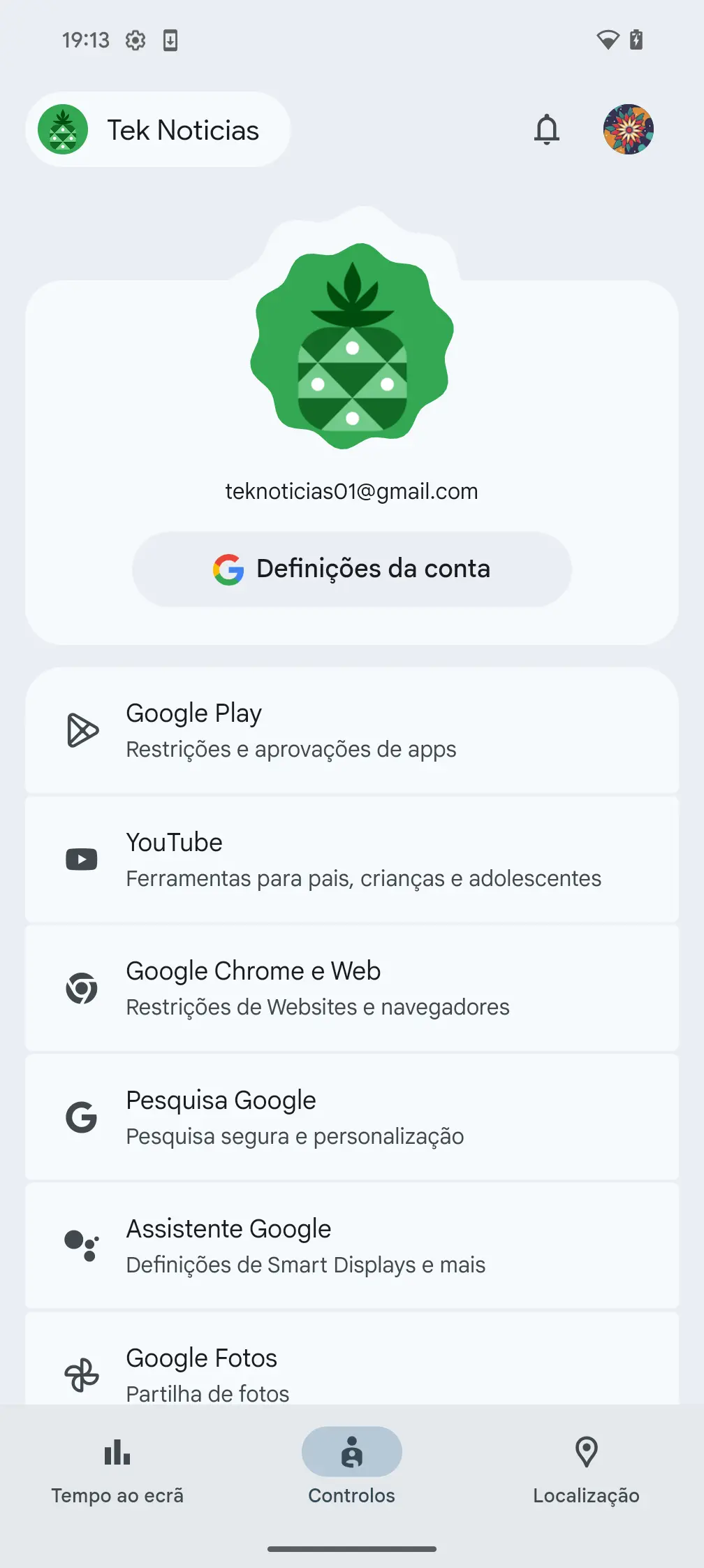Open Definições da conta
Viewport: 704px width, 1568px height.
pos(351,569)
